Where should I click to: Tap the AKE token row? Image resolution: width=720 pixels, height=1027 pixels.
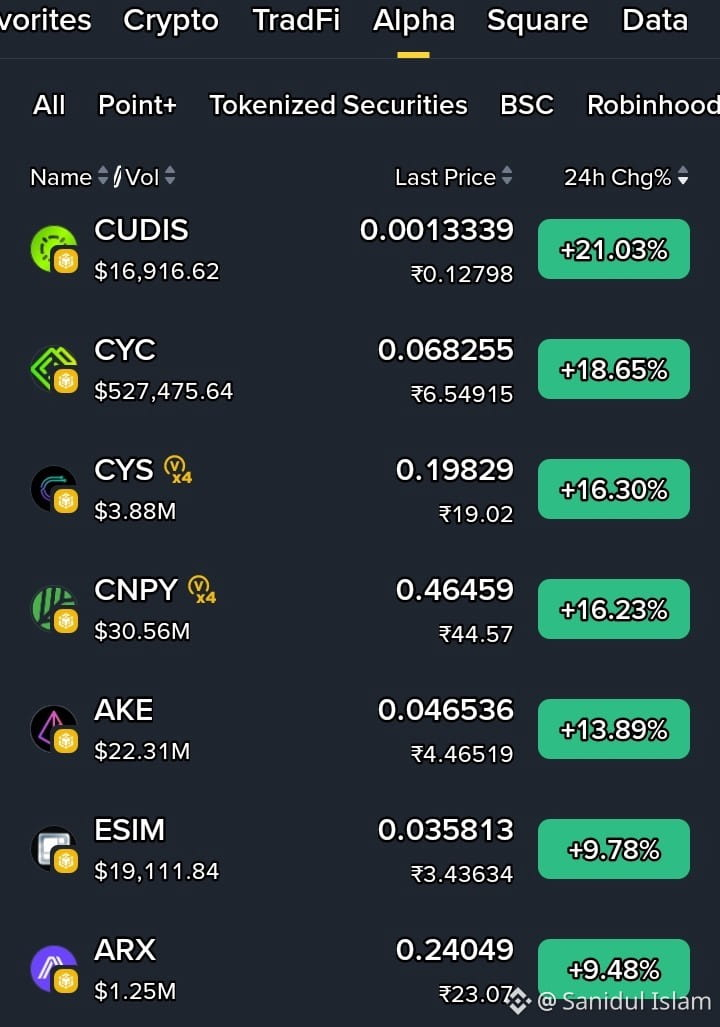pos(360,730)
